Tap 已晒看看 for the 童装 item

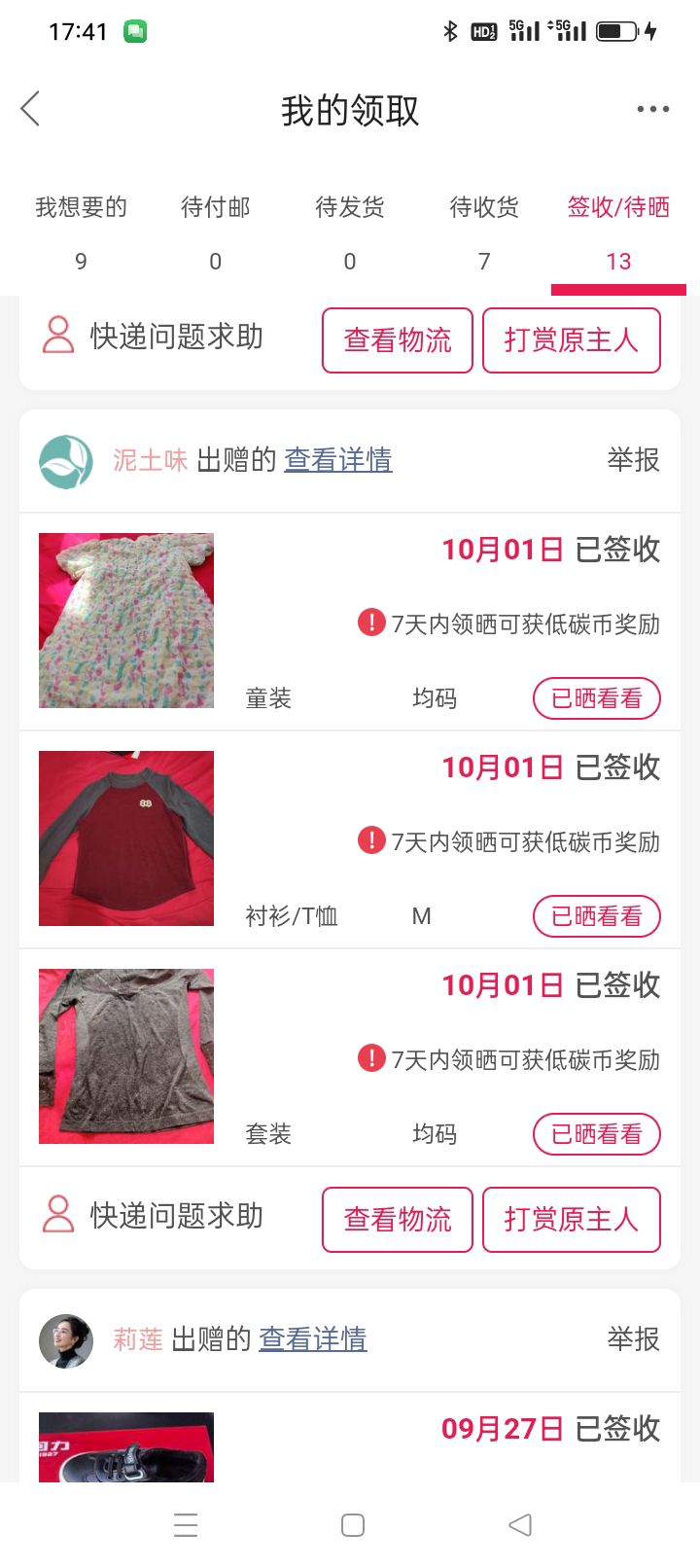[596, 698]
